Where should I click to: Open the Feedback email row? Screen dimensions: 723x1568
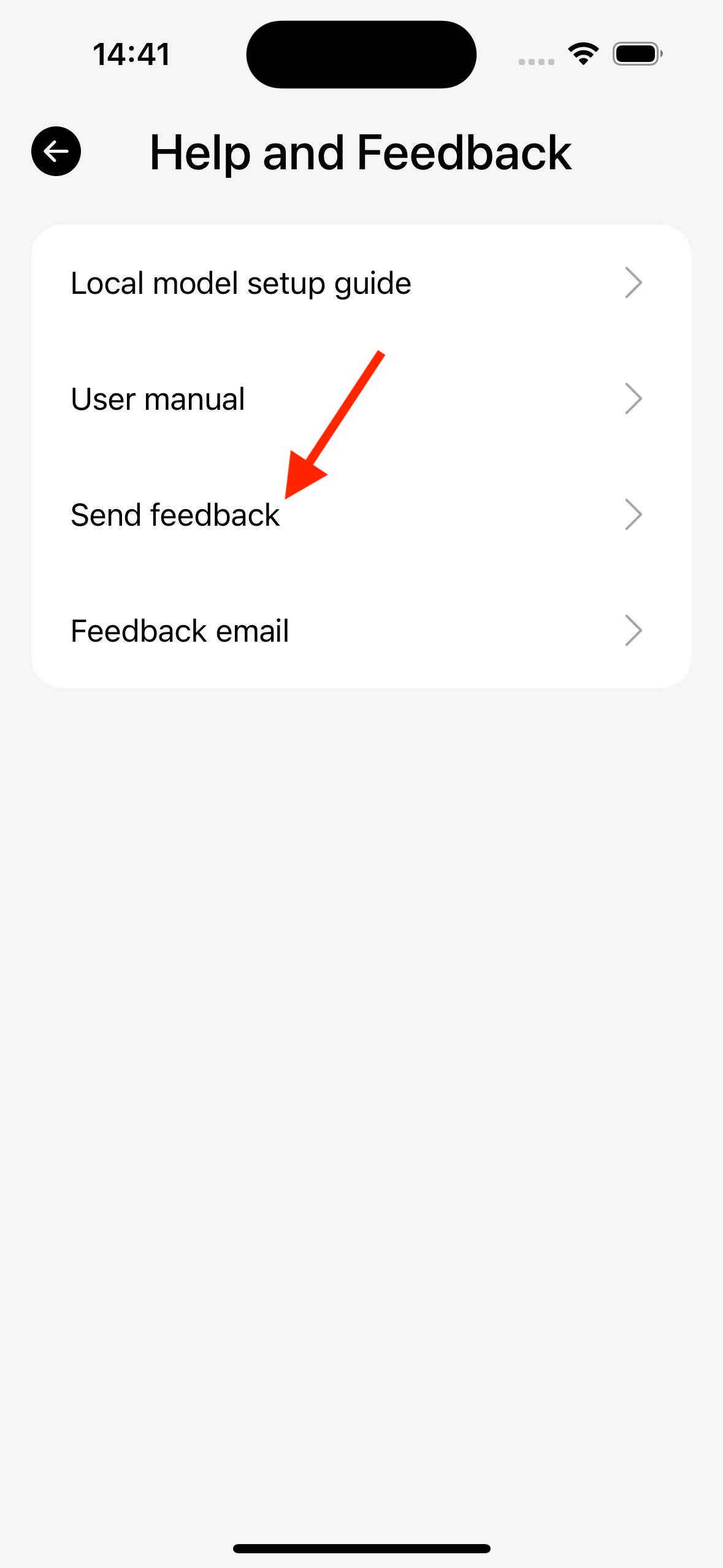(x=361, y=631)
